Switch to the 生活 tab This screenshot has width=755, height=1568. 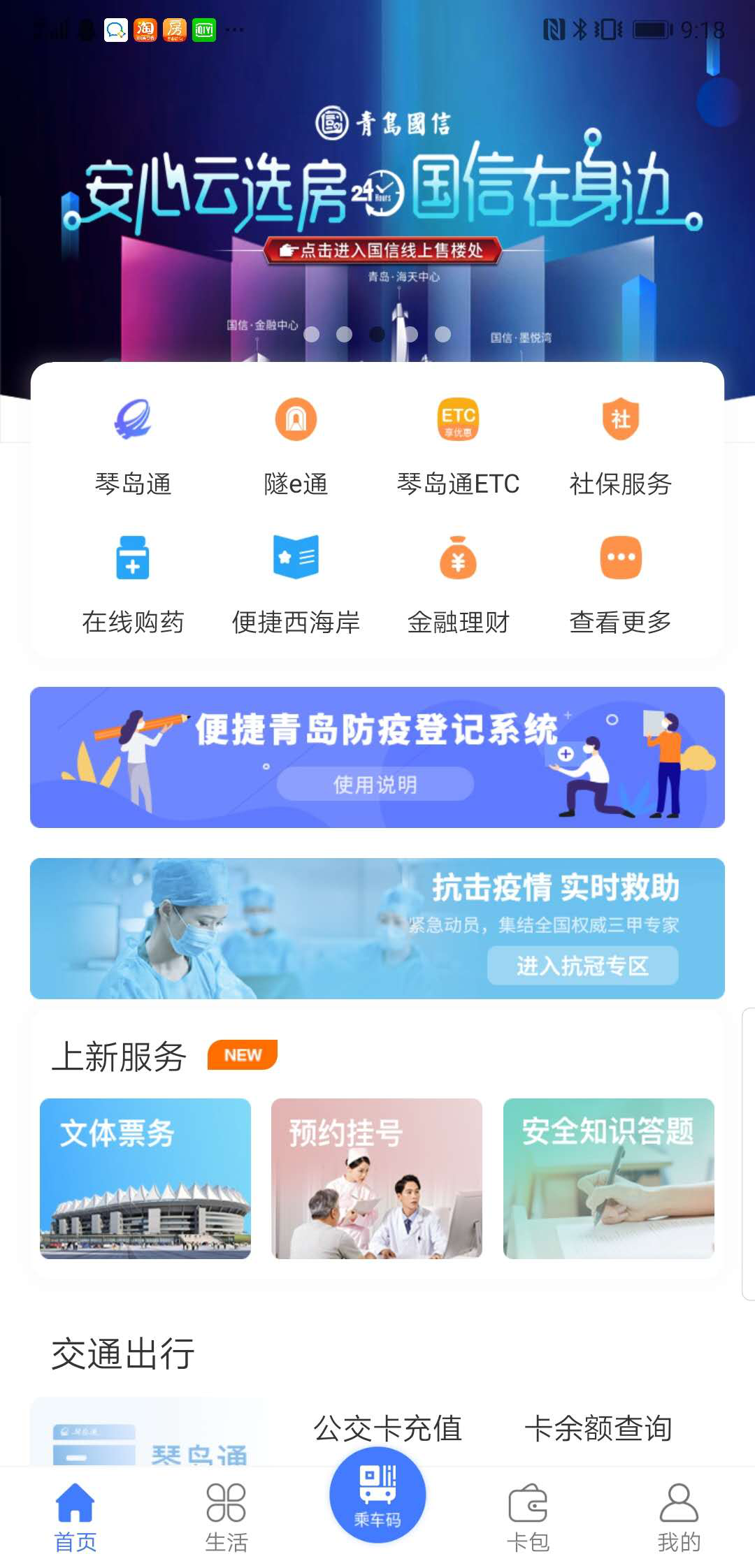[x=226, y=1518]
